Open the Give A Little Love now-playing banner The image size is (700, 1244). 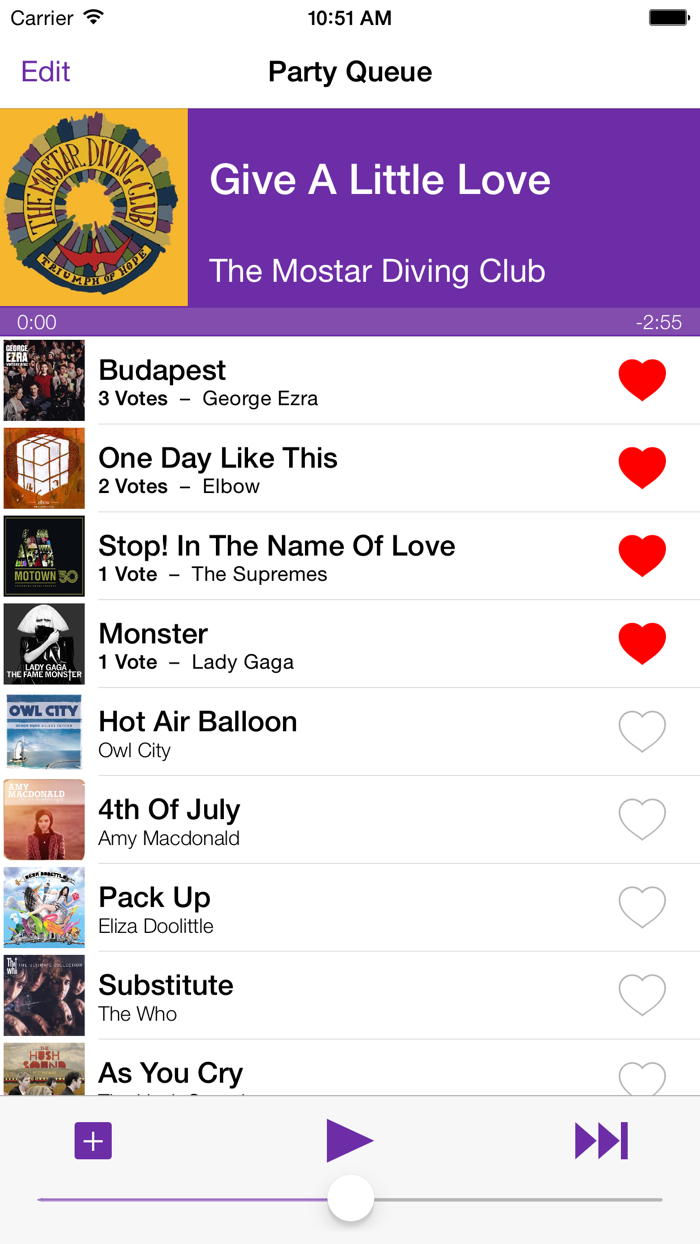(x=350, y=207)
